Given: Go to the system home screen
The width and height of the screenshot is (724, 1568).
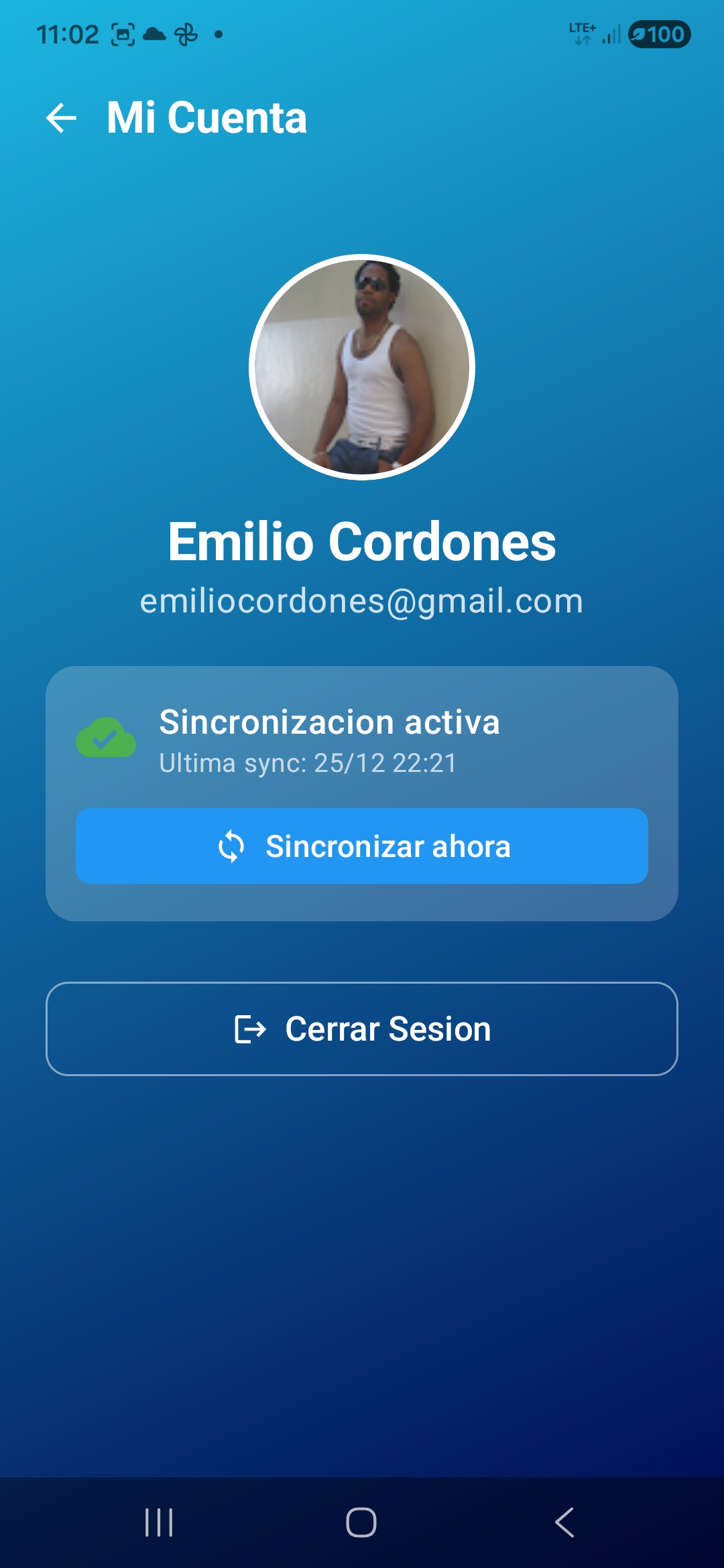Looking at the screenshot, I should [x=361, y=1522].
